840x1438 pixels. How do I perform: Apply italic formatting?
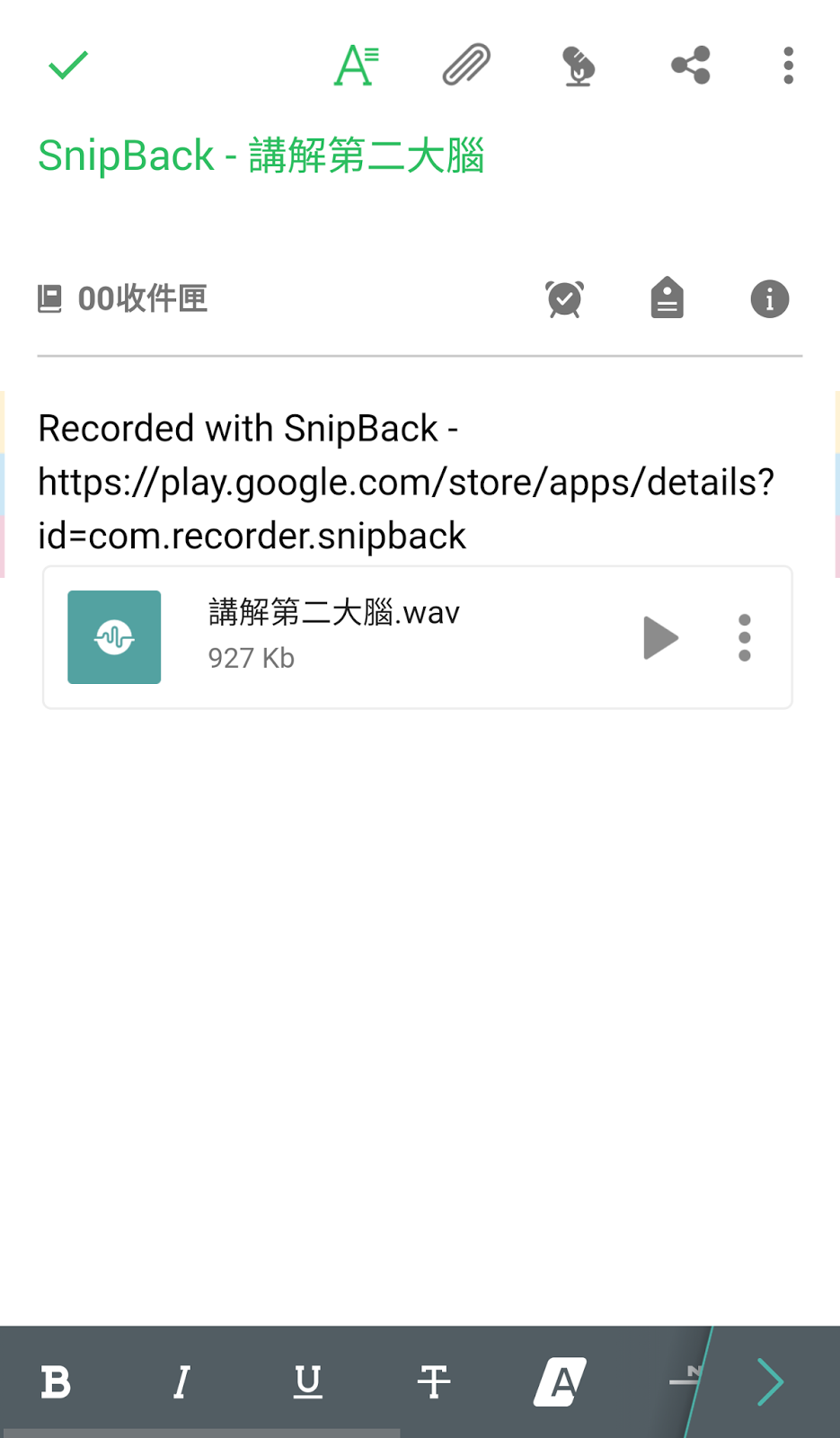point(181,1381)
